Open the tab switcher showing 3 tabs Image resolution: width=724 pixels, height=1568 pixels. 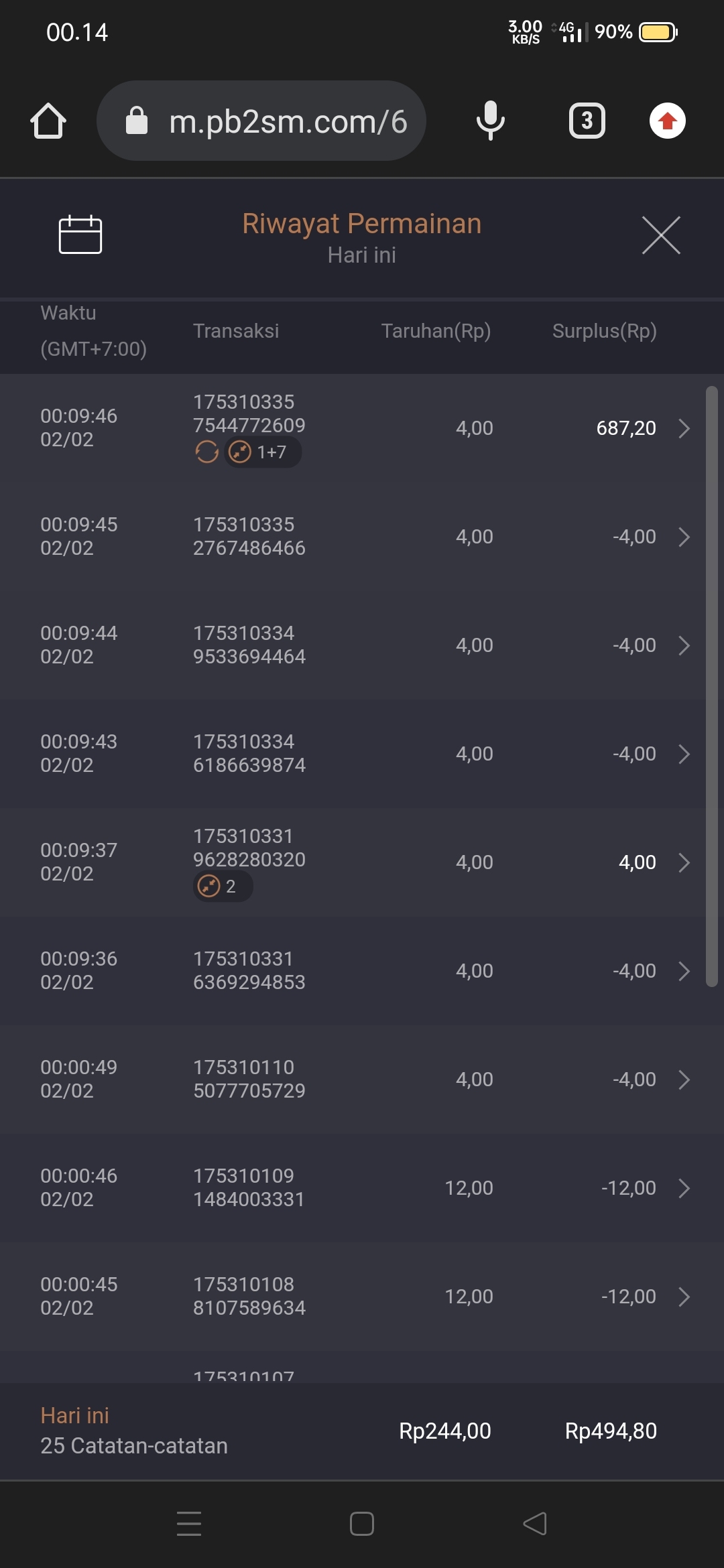pos(587,121)
